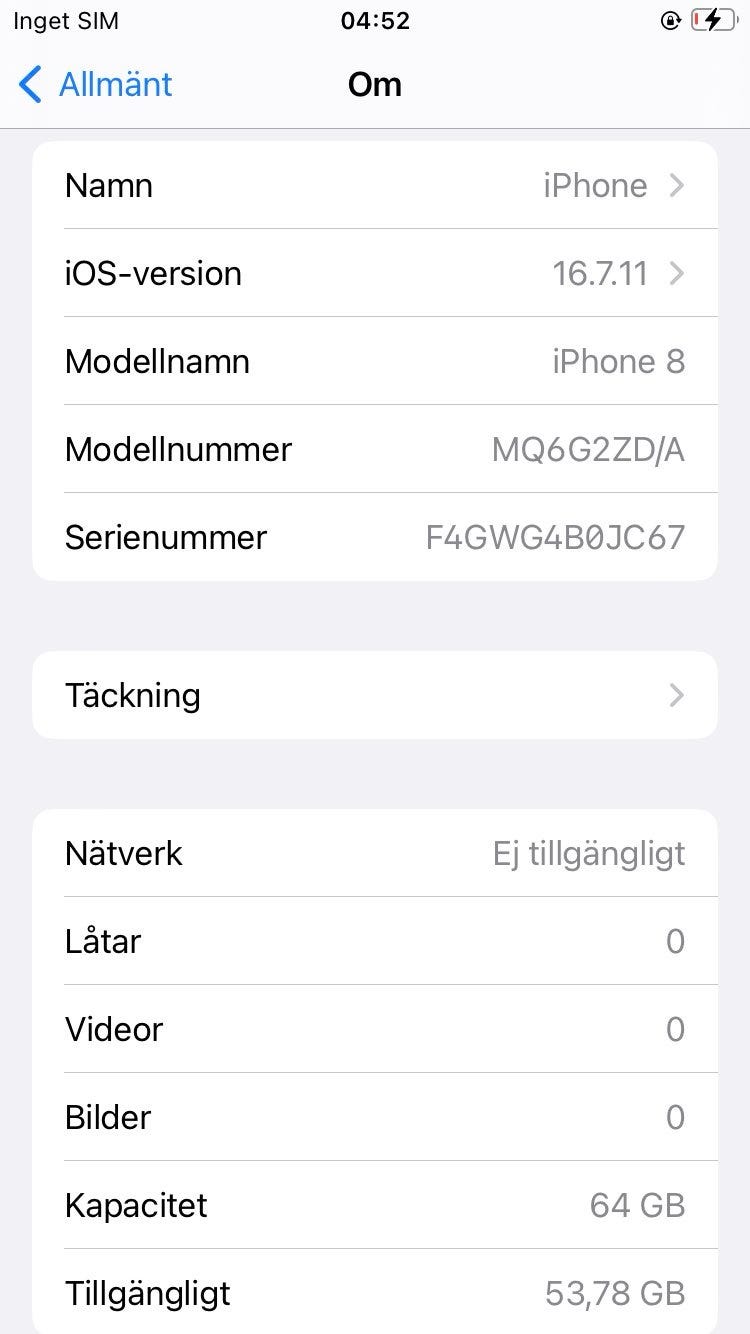
Task: Go back to Allmänt settings
Action: click(x=96, y=85)
